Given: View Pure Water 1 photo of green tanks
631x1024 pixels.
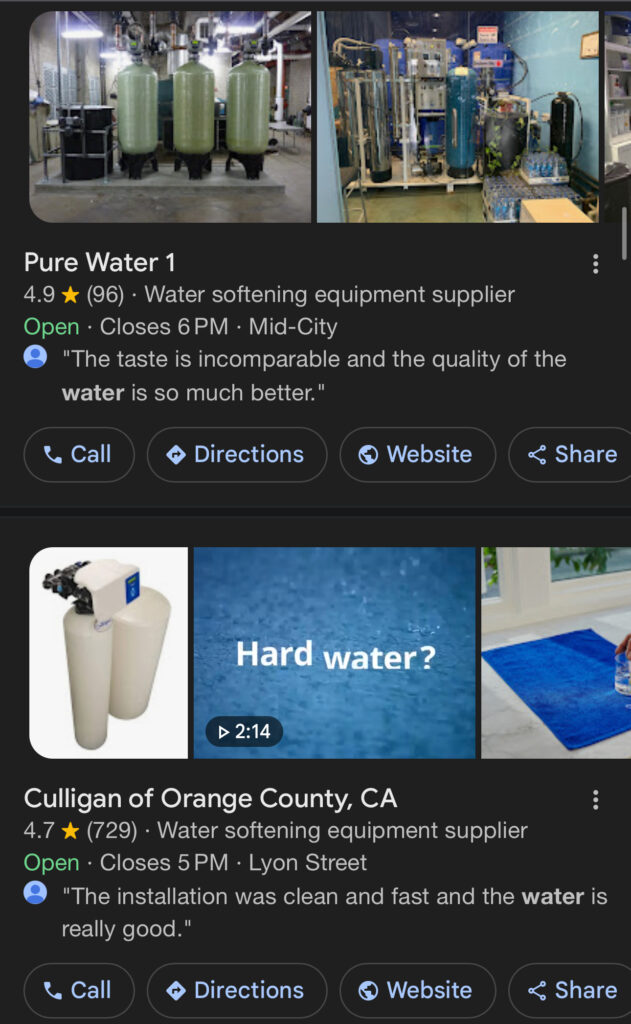Looking at the screenshot, I should (170, 116).
